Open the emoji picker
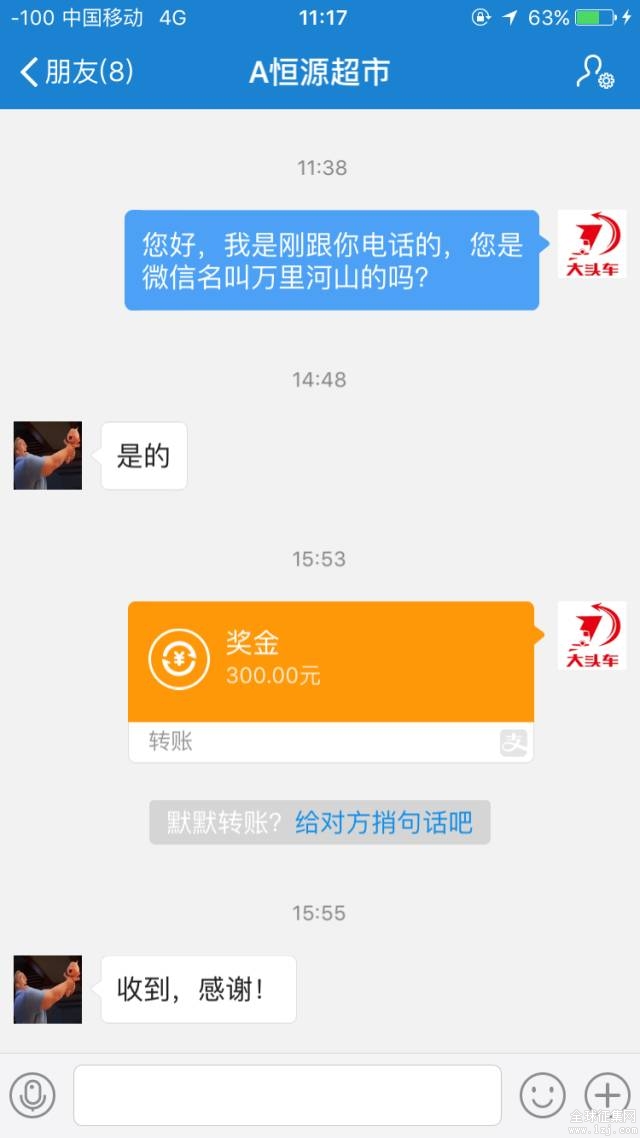 pyautogui.click(x=542, y=1095)
